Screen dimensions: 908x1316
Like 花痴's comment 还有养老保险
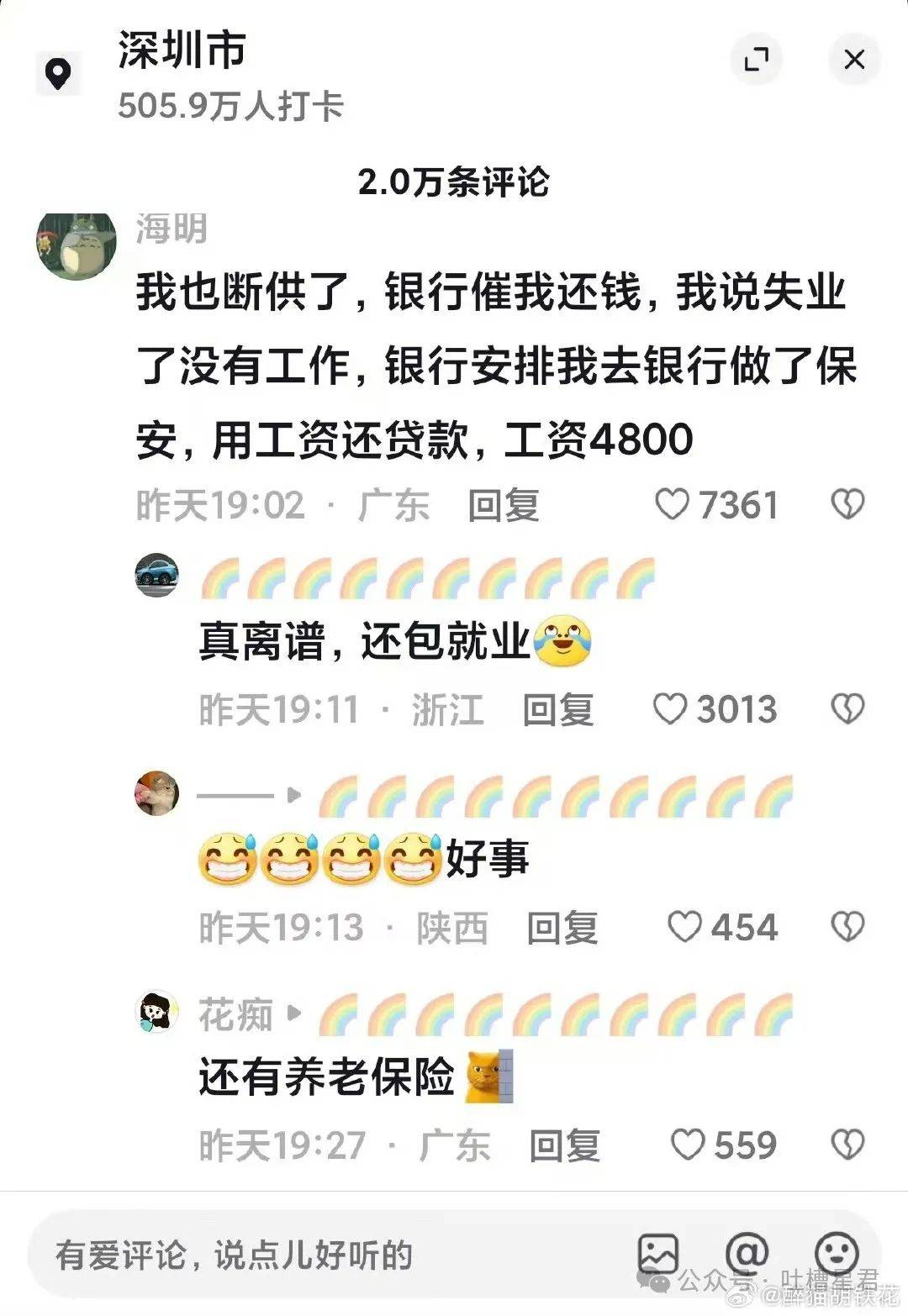click(688, 1145)
